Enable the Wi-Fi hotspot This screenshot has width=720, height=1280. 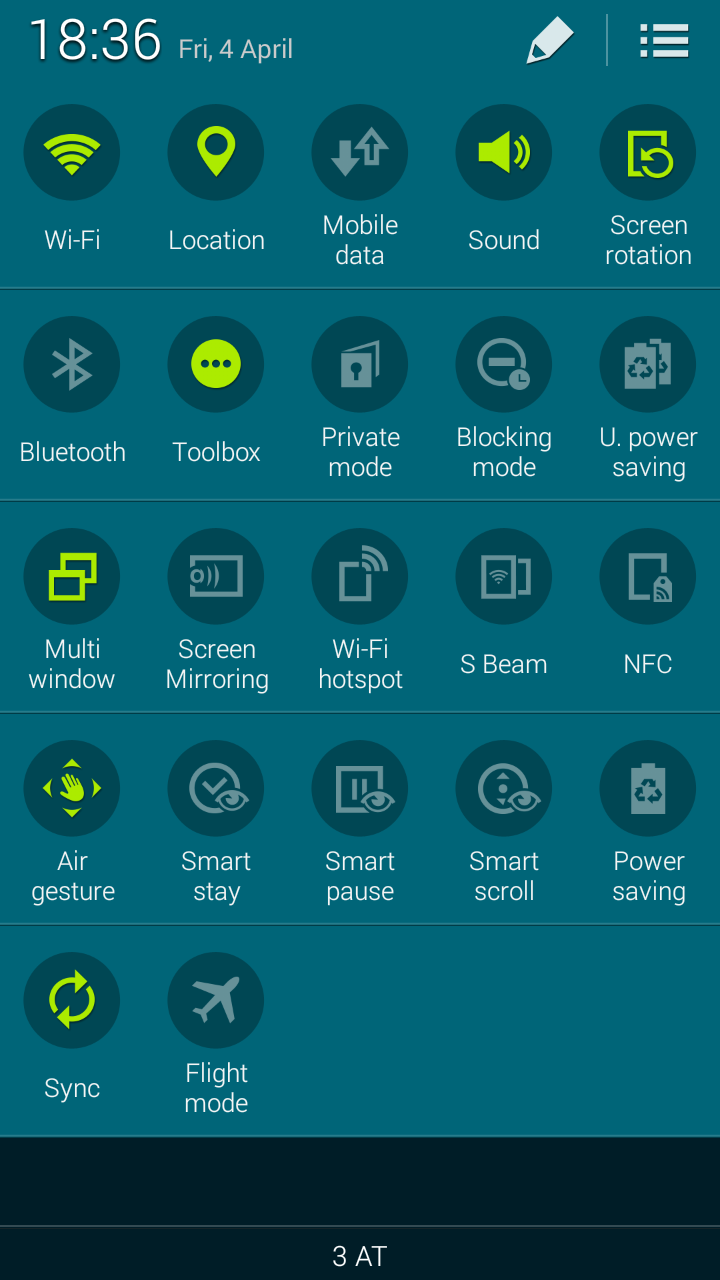click(x=360, y=577)
